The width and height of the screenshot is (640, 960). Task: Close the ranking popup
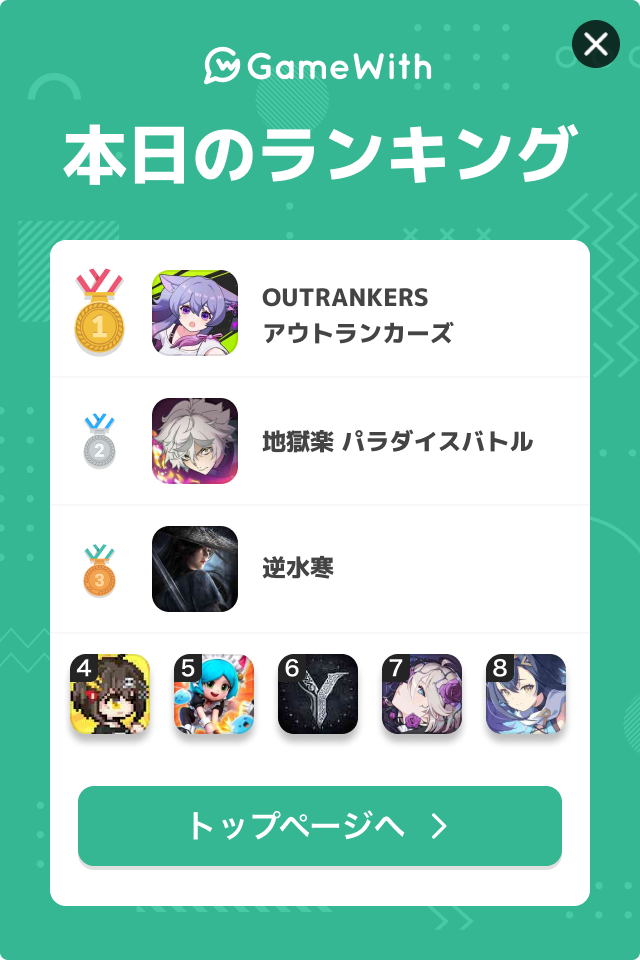(596, 44)
